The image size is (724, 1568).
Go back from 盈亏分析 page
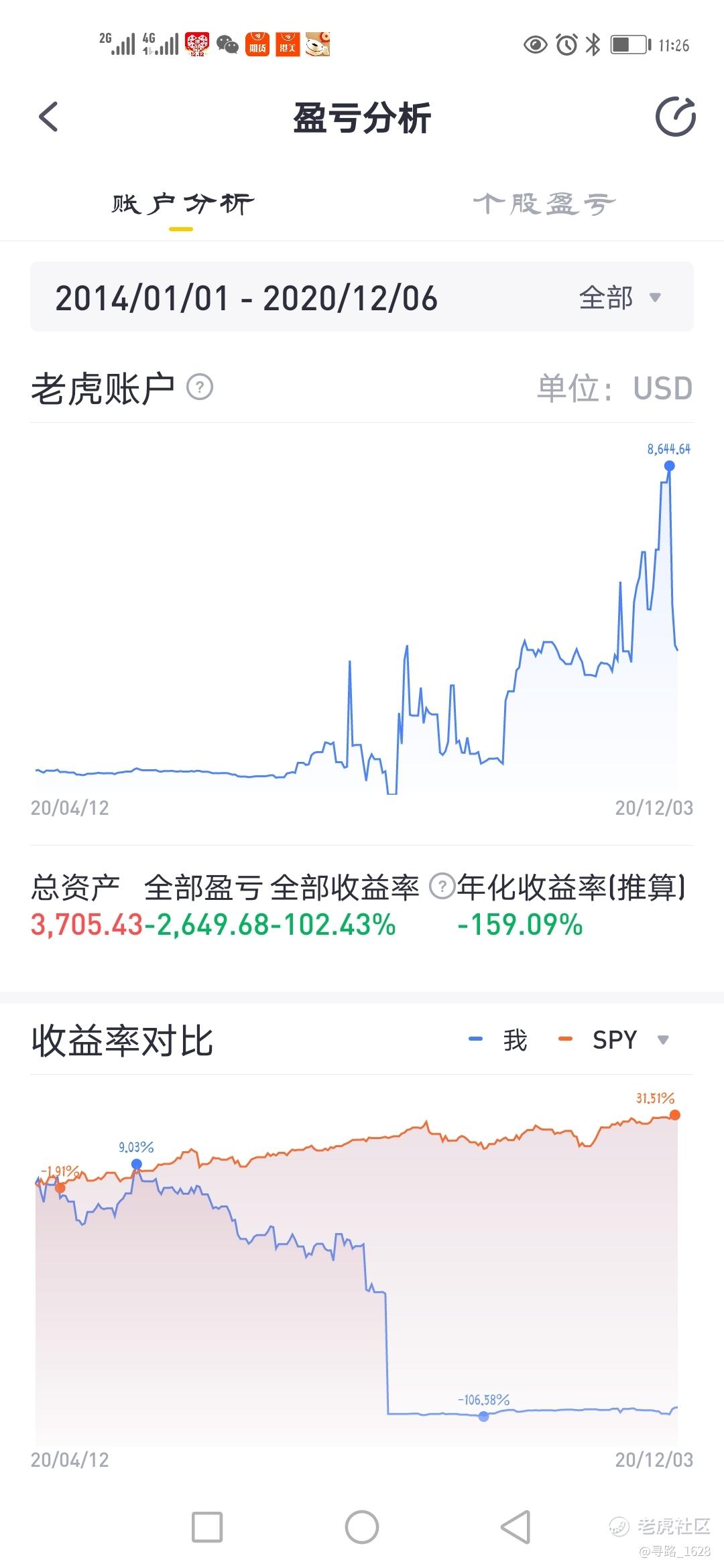click(48, 117)
